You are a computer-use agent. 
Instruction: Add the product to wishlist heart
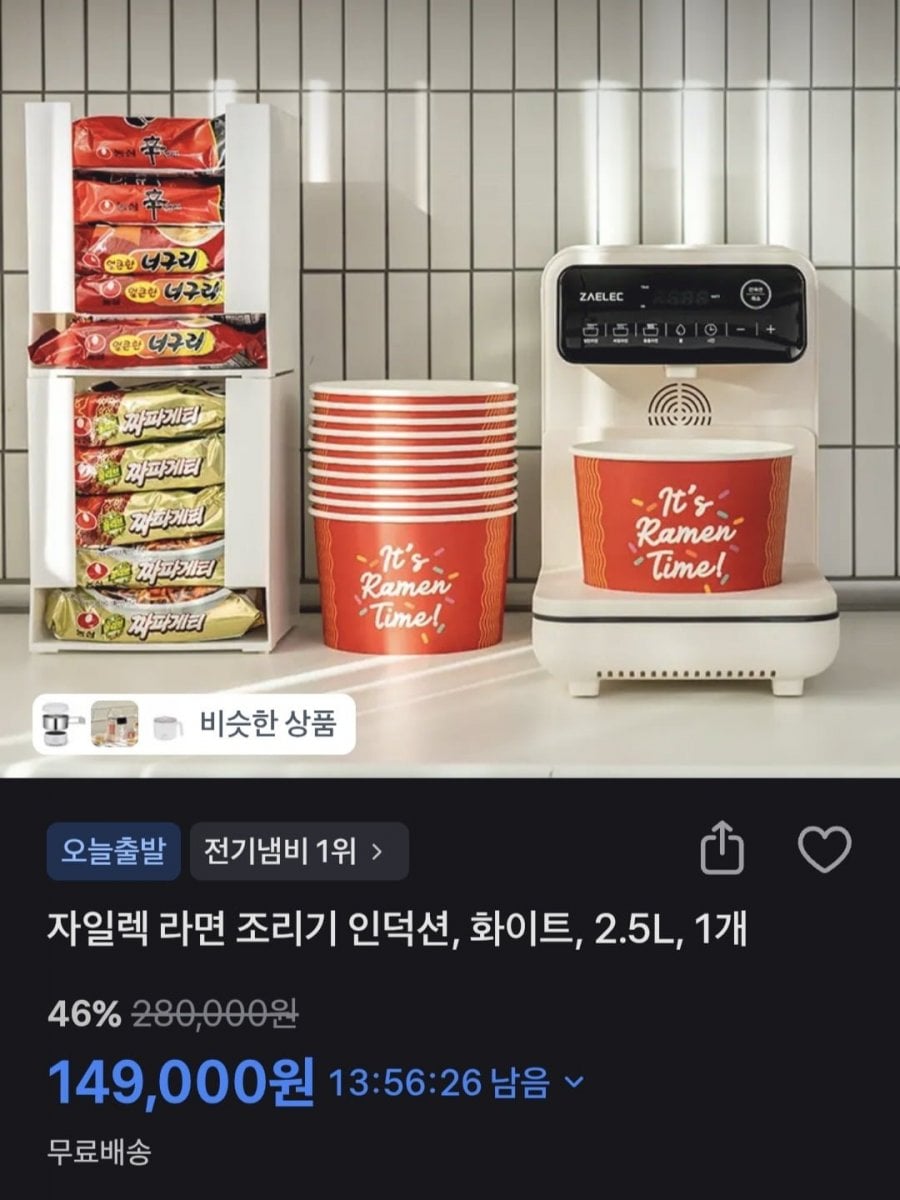coord(824,850)
